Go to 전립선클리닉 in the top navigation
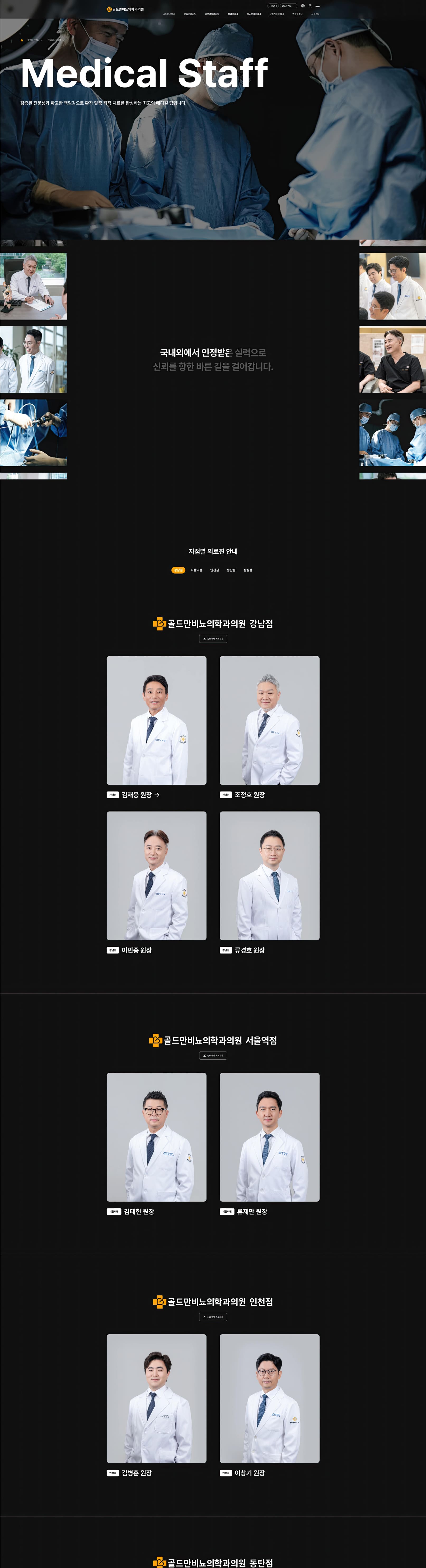Screen dimensions: 426x1568 coord(190,13)
